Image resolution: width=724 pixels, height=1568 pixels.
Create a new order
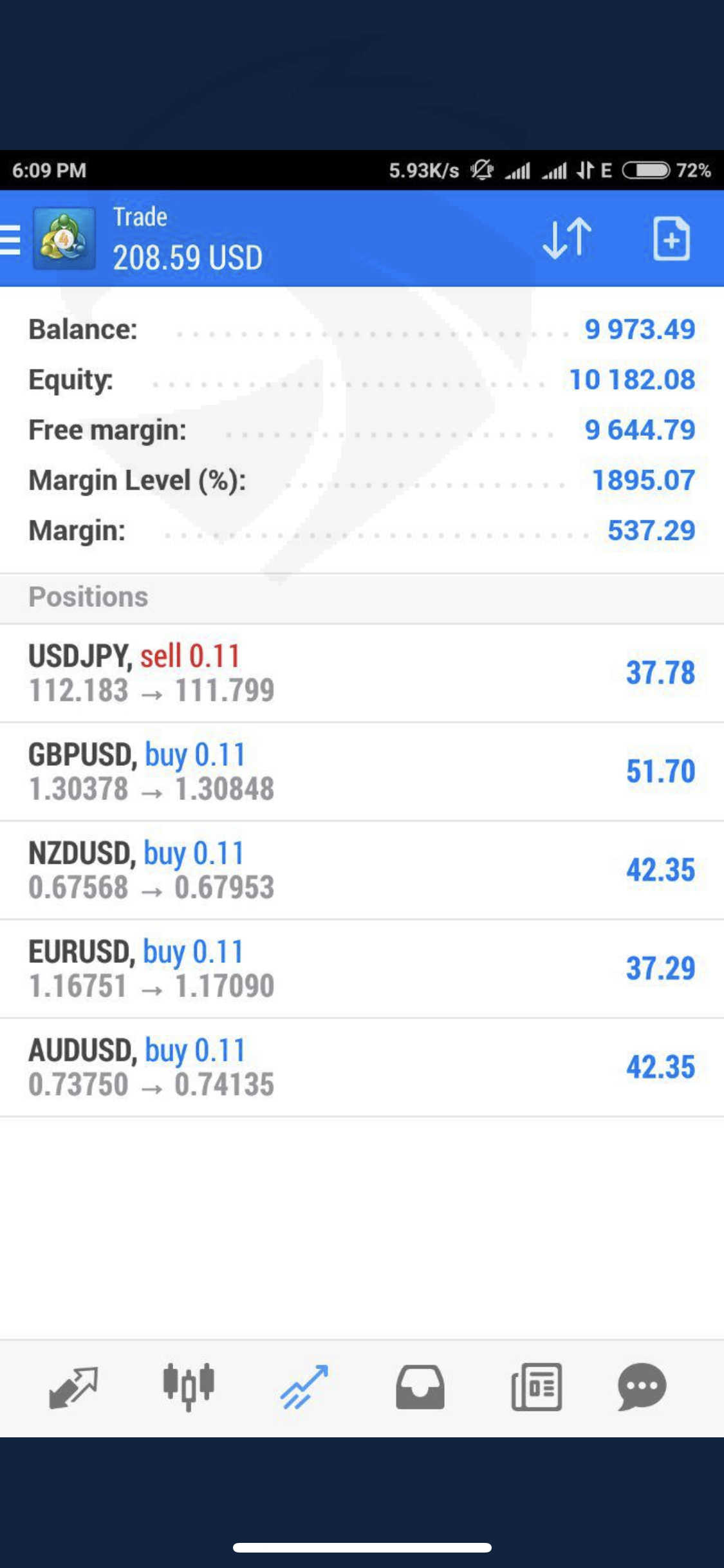671,239
